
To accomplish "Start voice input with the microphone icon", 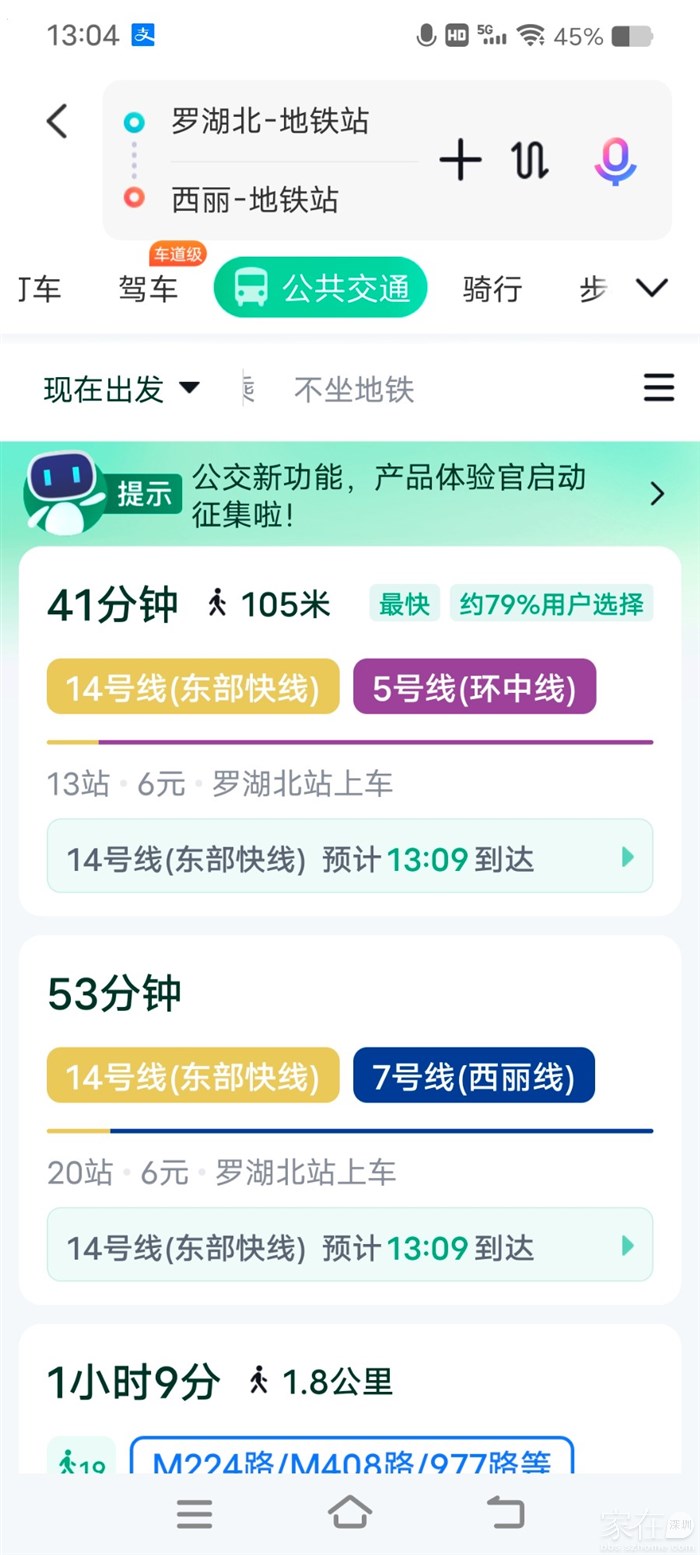I will (x=615, y=161).
